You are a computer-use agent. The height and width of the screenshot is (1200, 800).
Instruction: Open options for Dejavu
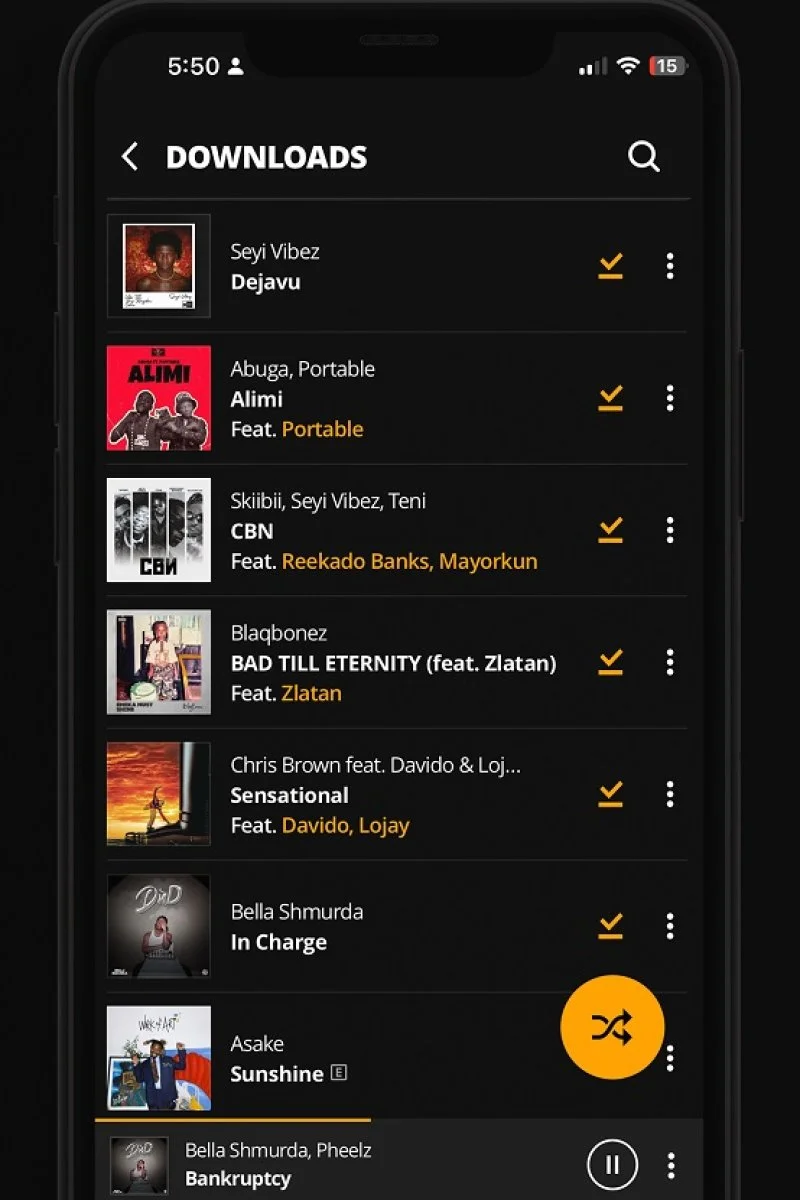670,266
